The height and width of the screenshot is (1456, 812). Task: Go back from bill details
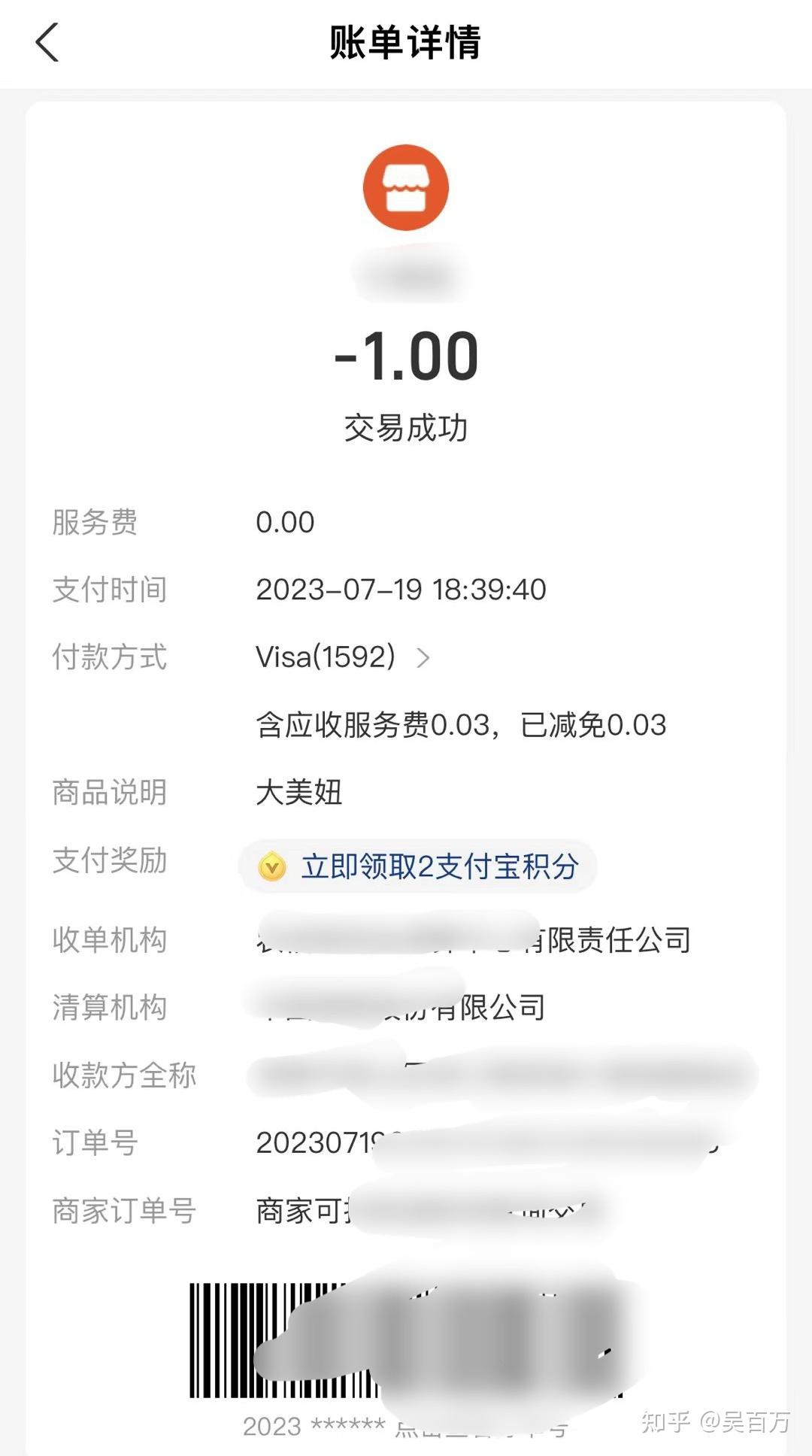pyautogui.click(x=47, y=42)
